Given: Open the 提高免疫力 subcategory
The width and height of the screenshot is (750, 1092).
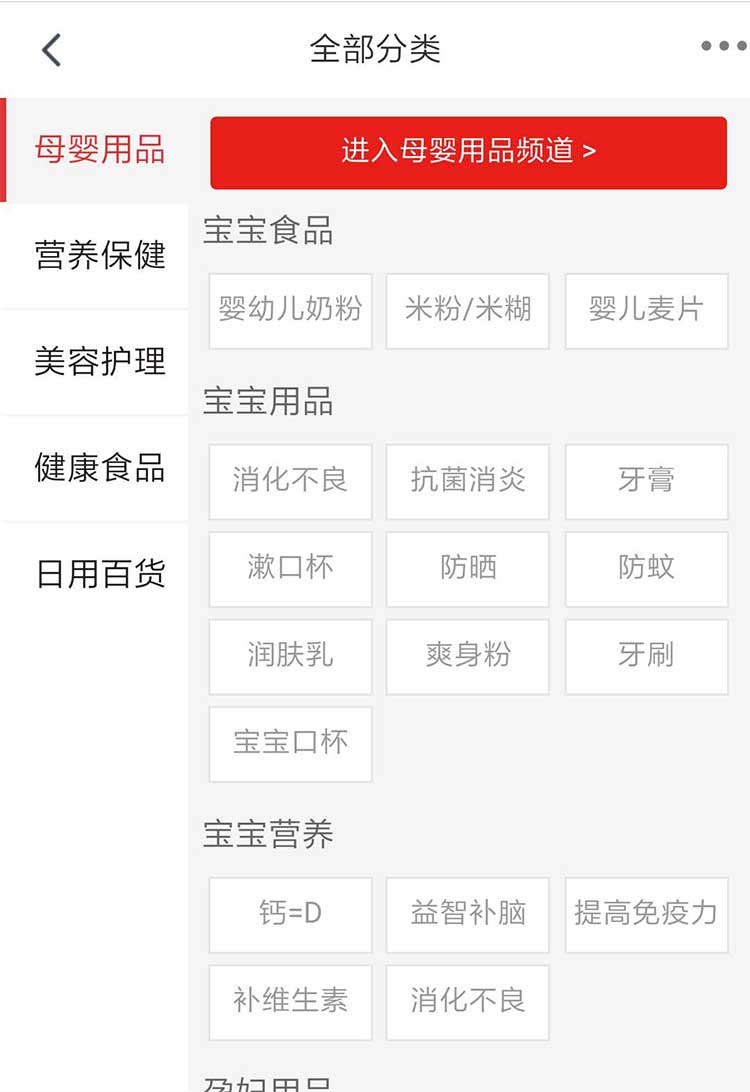Looking at the screenshot, I should tap(646, 914).
